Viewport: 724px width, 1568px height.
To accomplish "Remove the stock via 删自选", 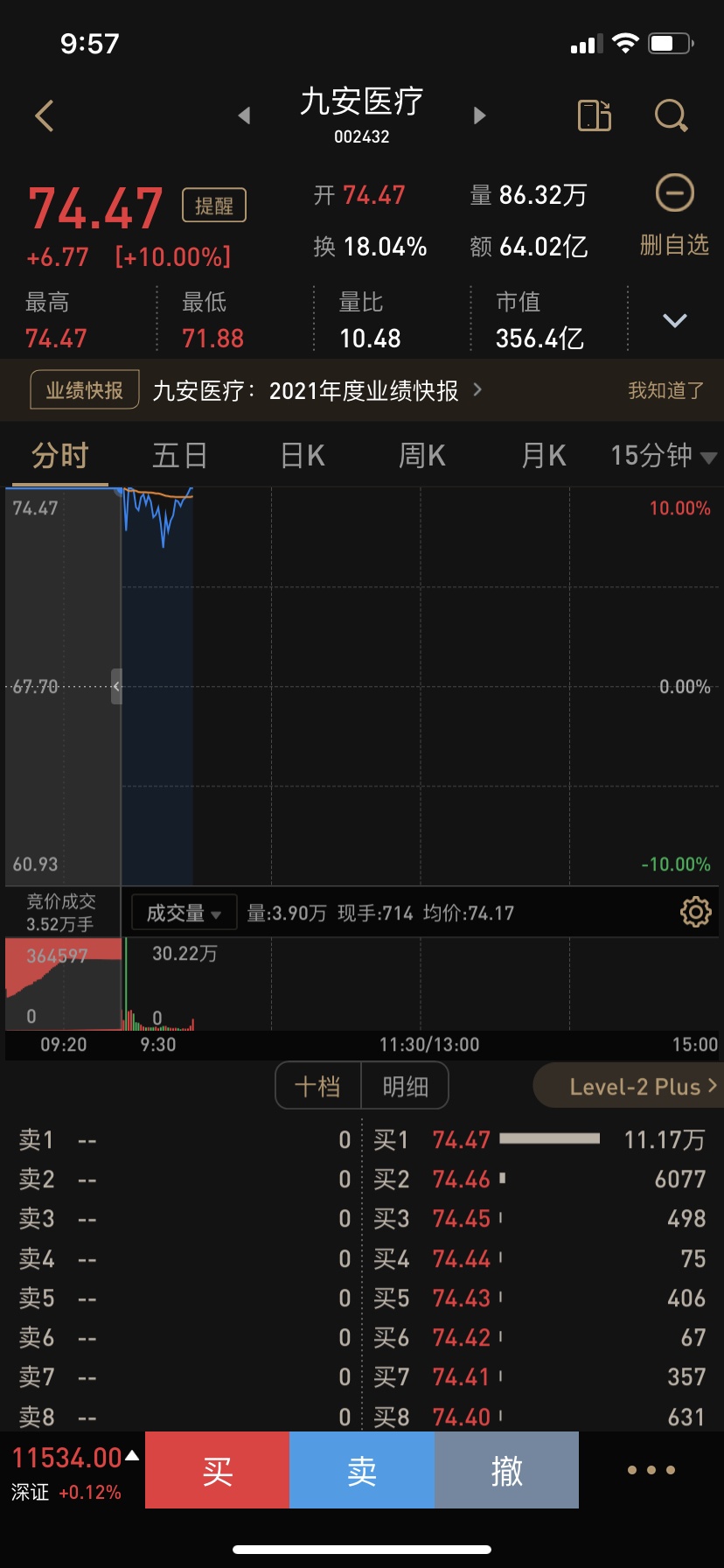I will tap(674, 215).
